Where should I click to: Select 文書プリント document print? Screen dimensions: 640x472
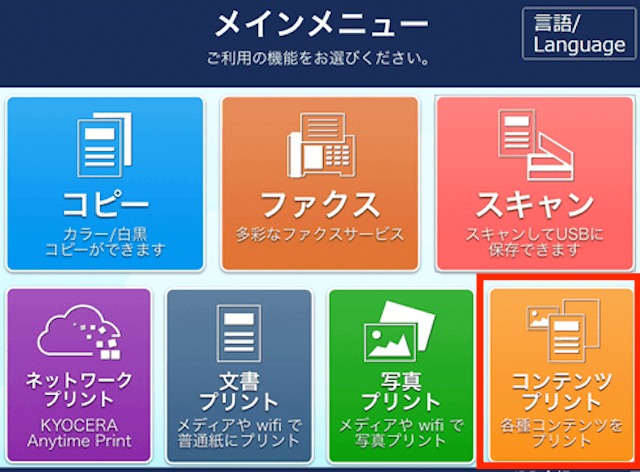click(239, 375)
